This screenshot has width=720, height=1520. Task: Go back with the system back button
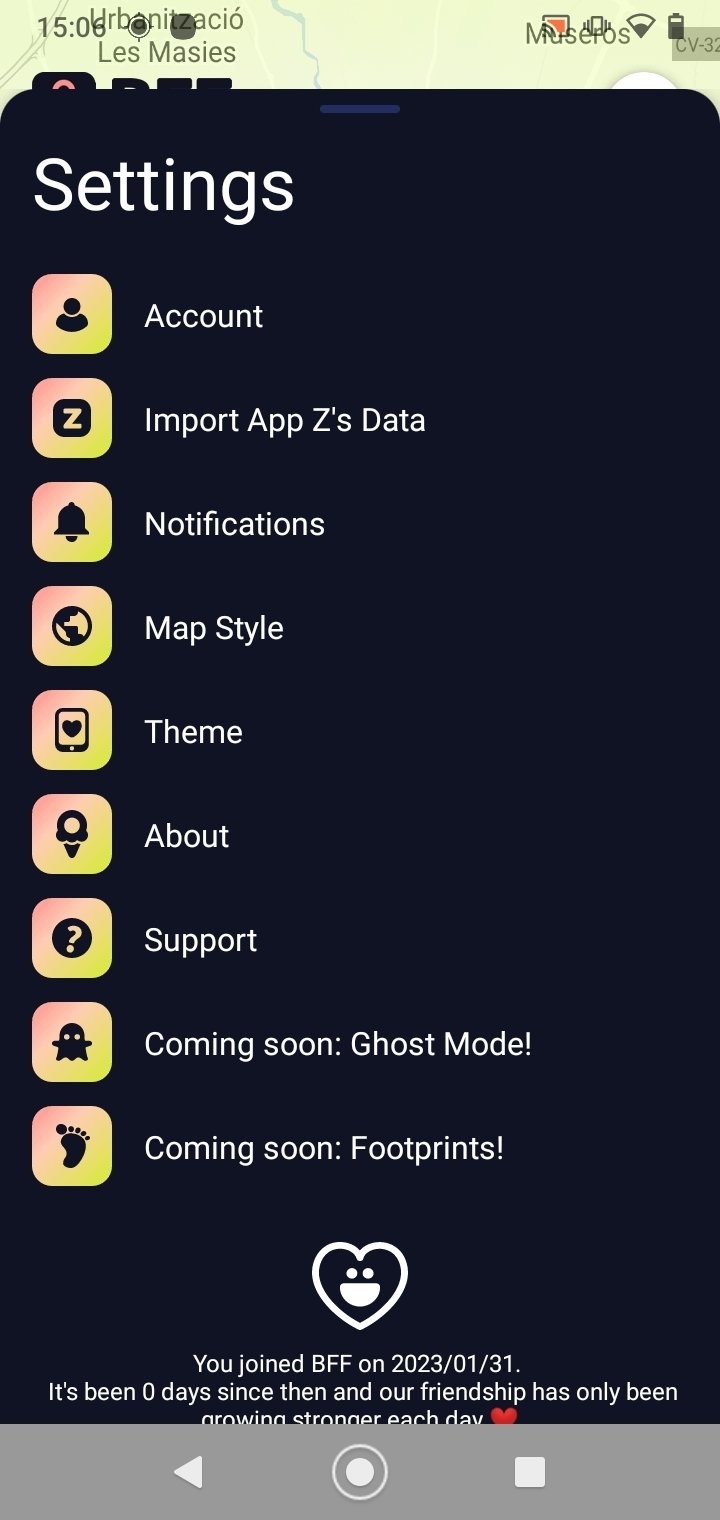click(x=188, y=1471)
